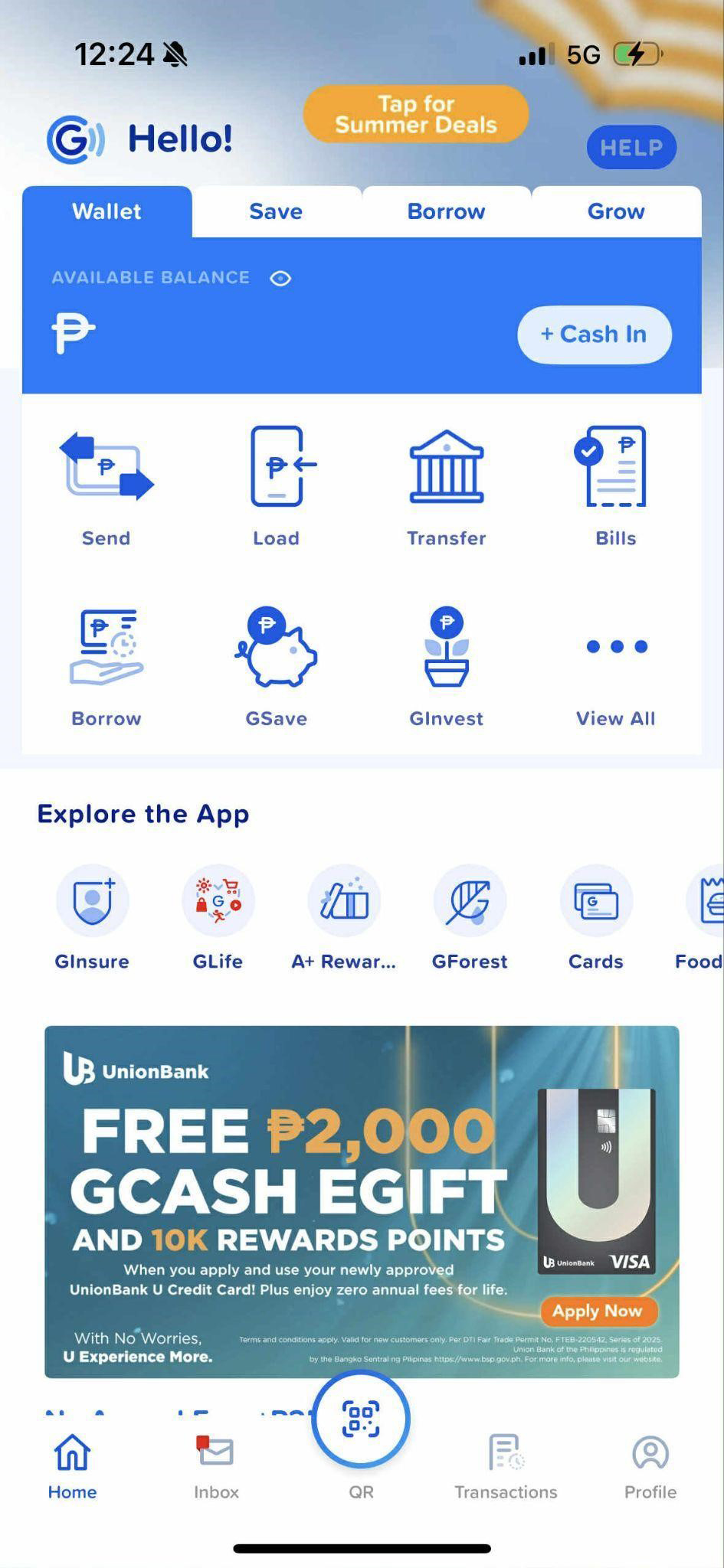Switch to the Save tab
This screenshot has width=724, height=1568.
tap(276, 211)
